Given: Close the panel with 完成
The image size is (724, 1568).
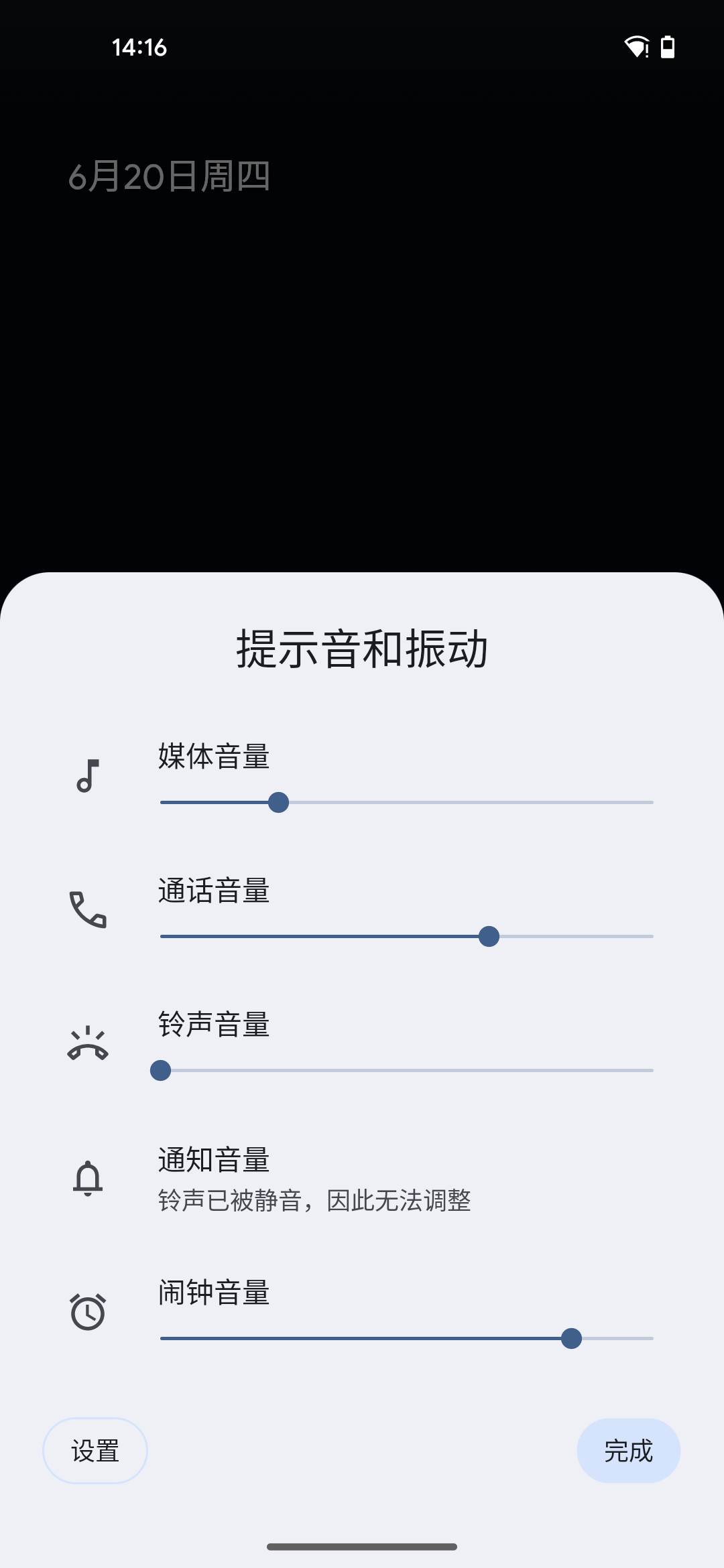Looking at the screenshot, I should point(628,1451).
